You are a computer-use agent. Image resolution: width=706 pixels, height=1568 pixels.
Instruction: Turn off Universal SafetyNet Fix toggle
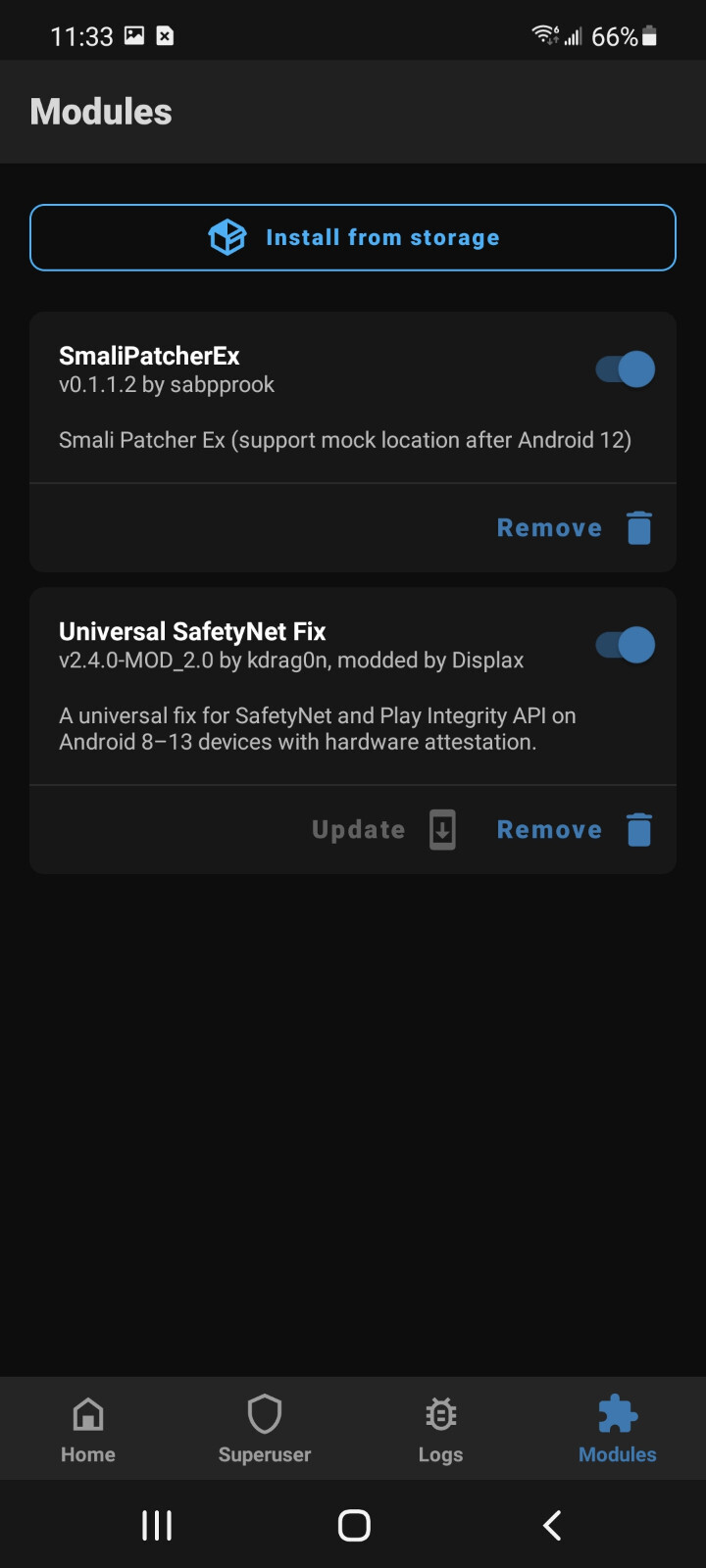tap(626, 645)
